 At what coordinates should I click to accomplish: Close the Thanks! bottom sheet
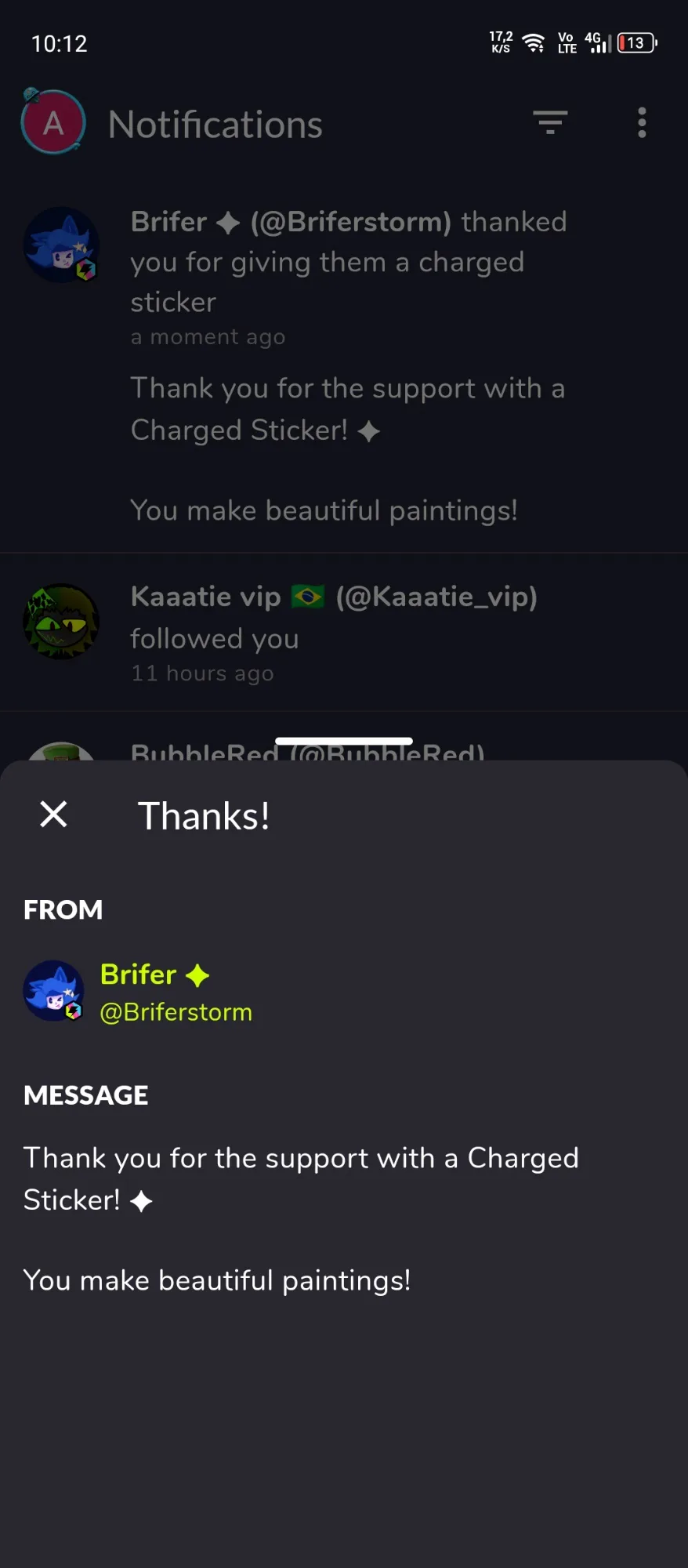[53, 815]
